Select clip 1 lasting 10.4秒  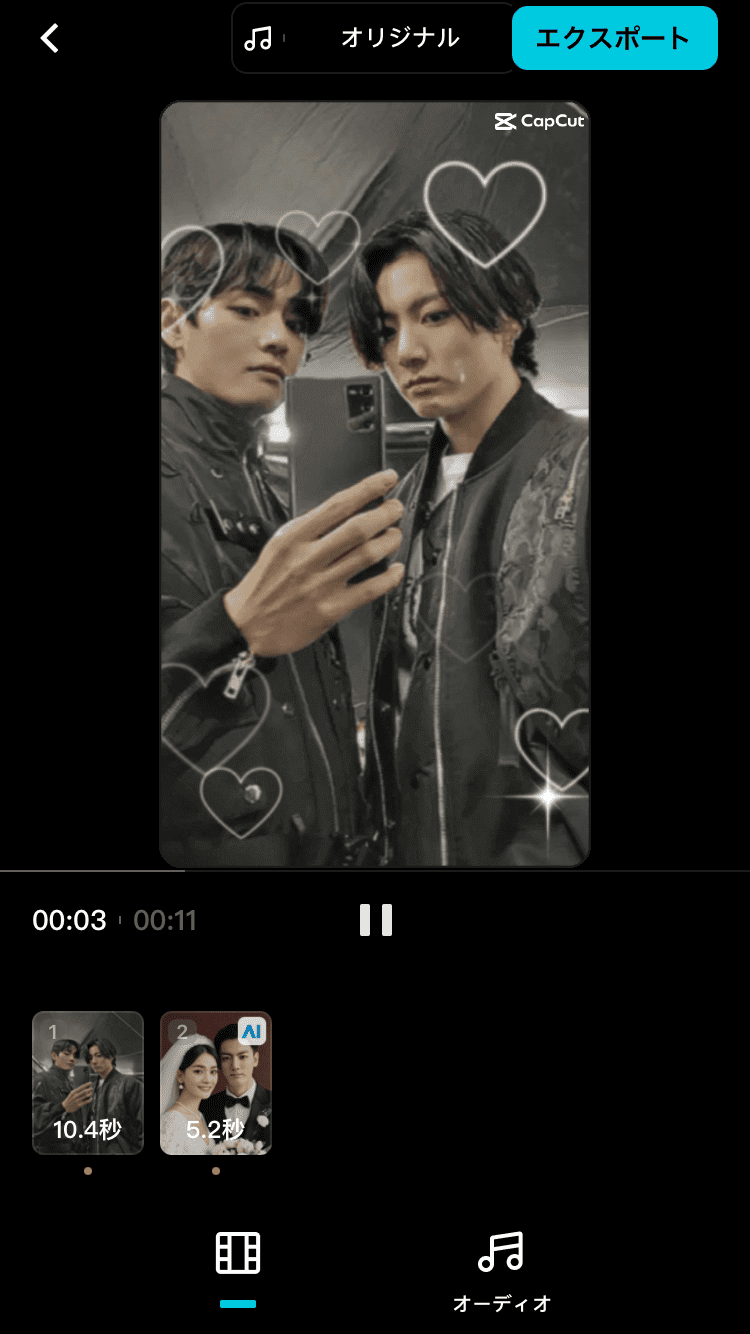(x=88, y=1083)
